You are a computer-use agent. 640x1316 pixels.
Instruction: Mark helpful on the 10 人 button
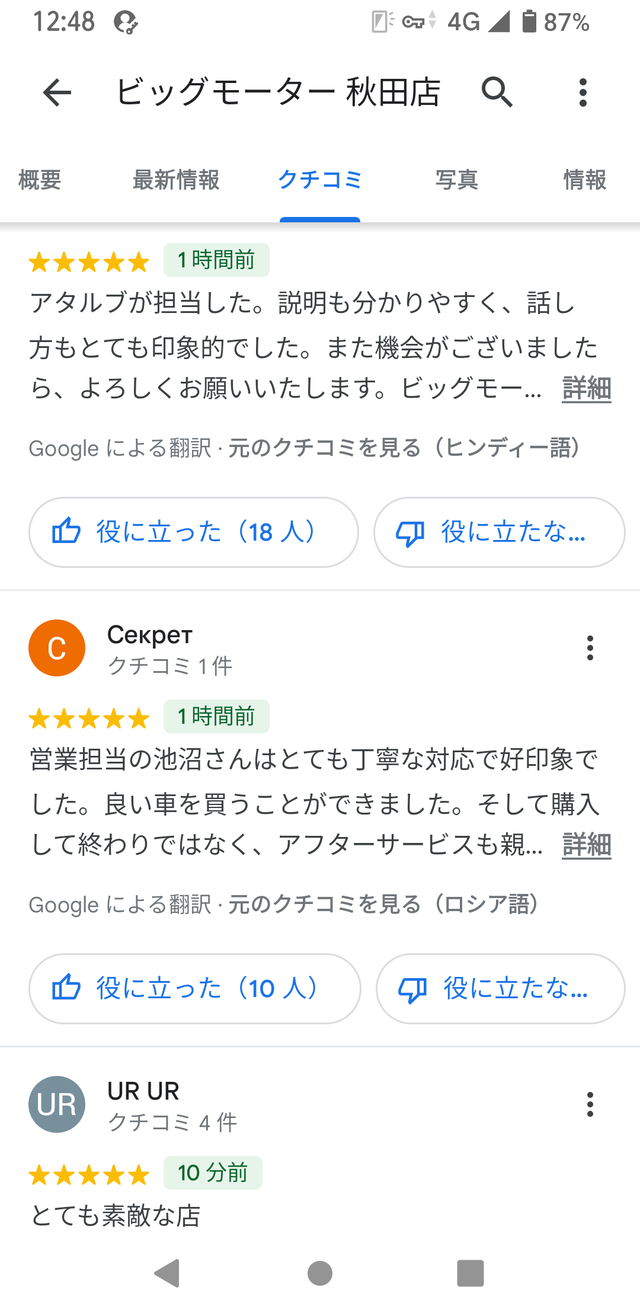(x=194, y=989)
